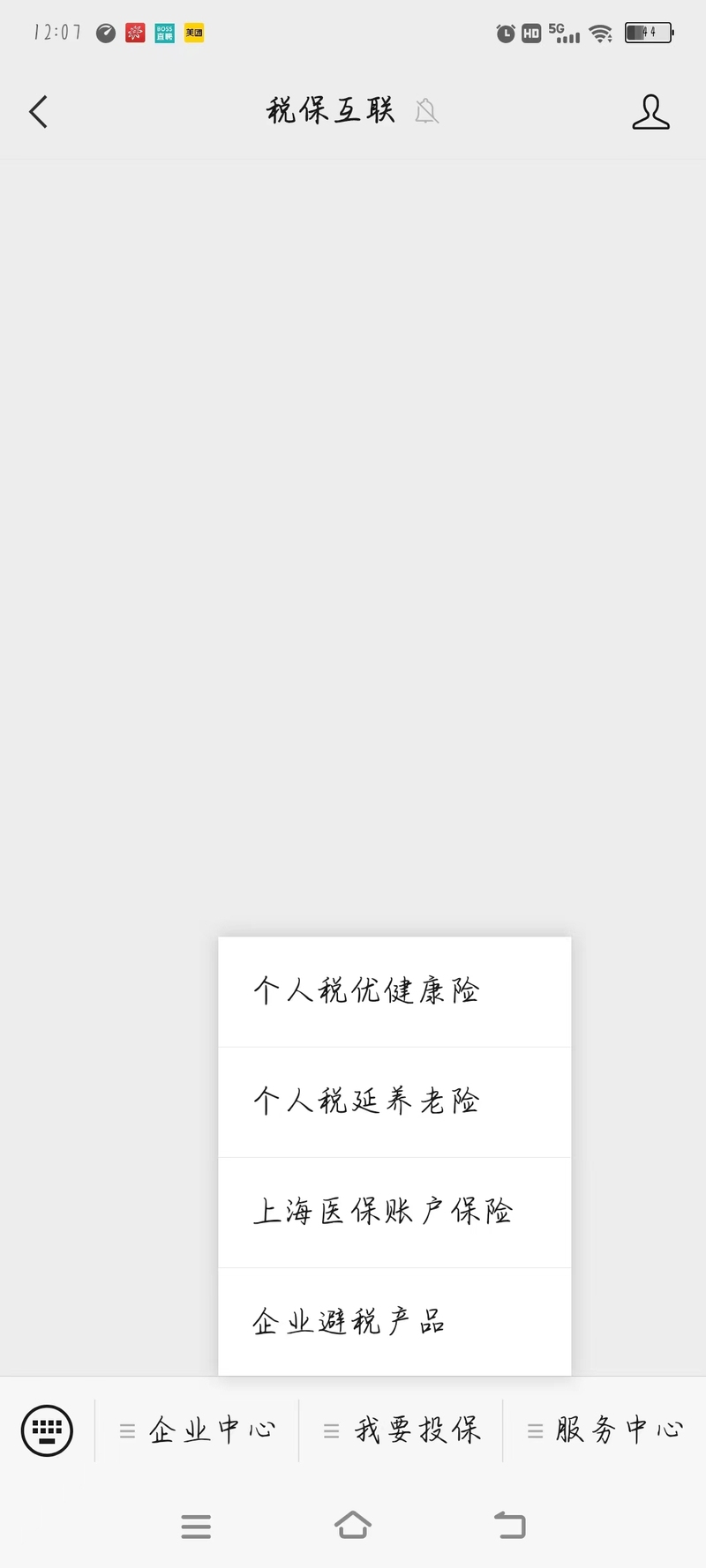Choose 个人税延养老险 option
The height and width of the screenshot is (1568, 706).
(394, 1102)
